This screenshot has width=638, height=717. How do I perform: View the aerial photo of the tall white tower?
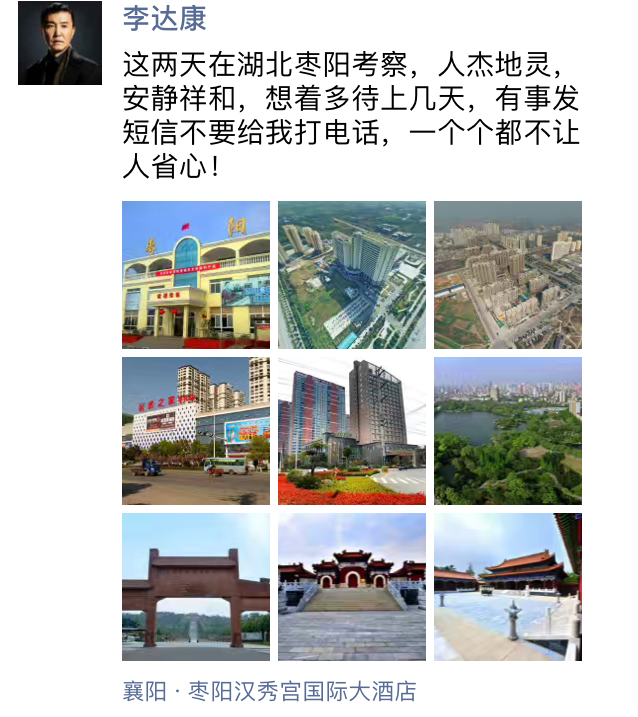pyautogui.click(x=351, y=274)
